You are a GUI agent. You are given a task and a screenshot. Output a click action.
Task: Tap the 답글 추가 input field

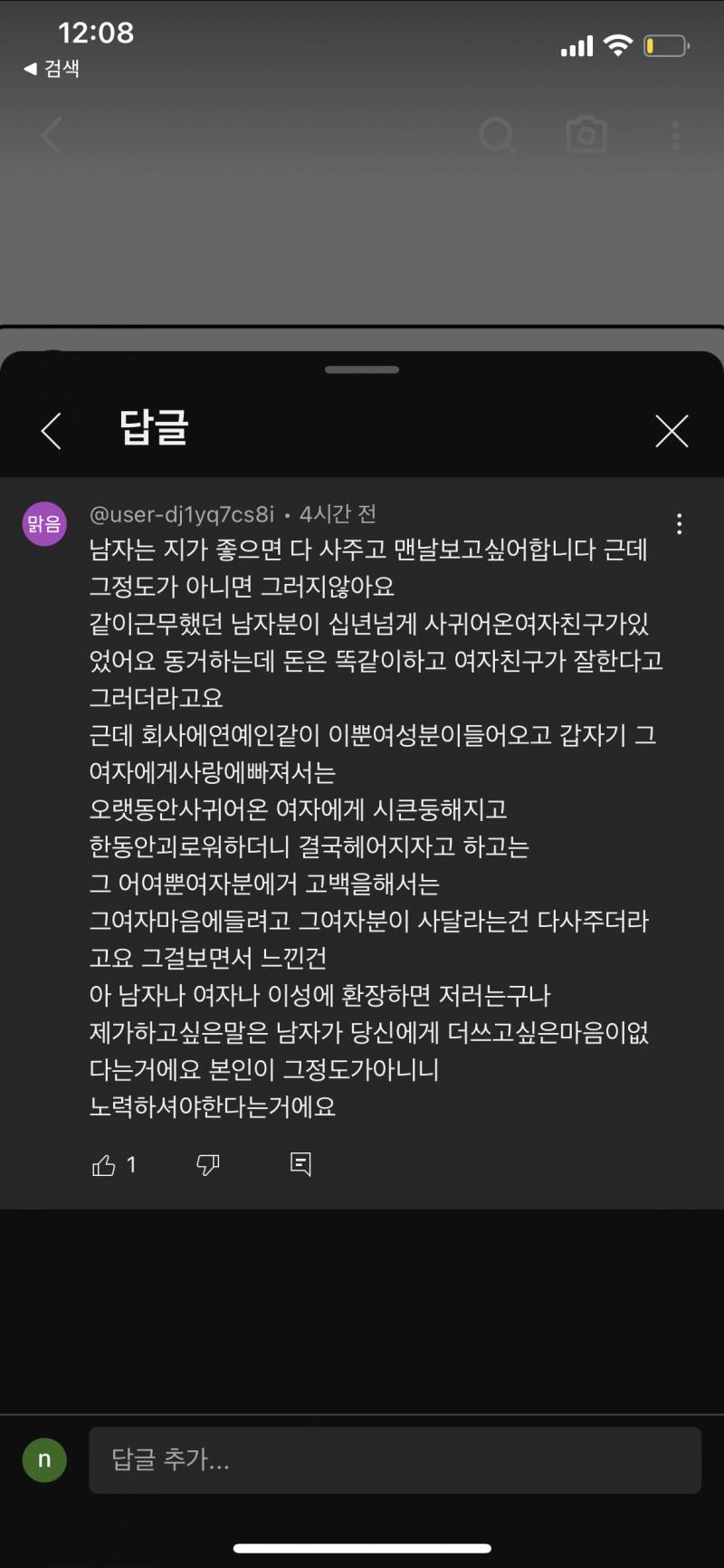tap(395, 1460)
